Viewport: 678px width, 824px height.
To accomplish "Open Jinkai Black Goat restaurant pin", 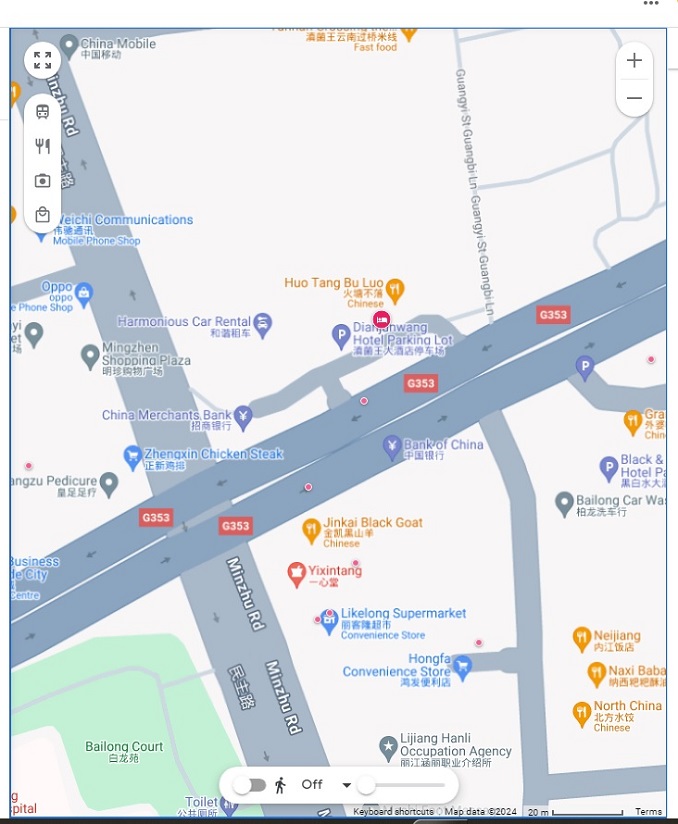I will point(311,528).
